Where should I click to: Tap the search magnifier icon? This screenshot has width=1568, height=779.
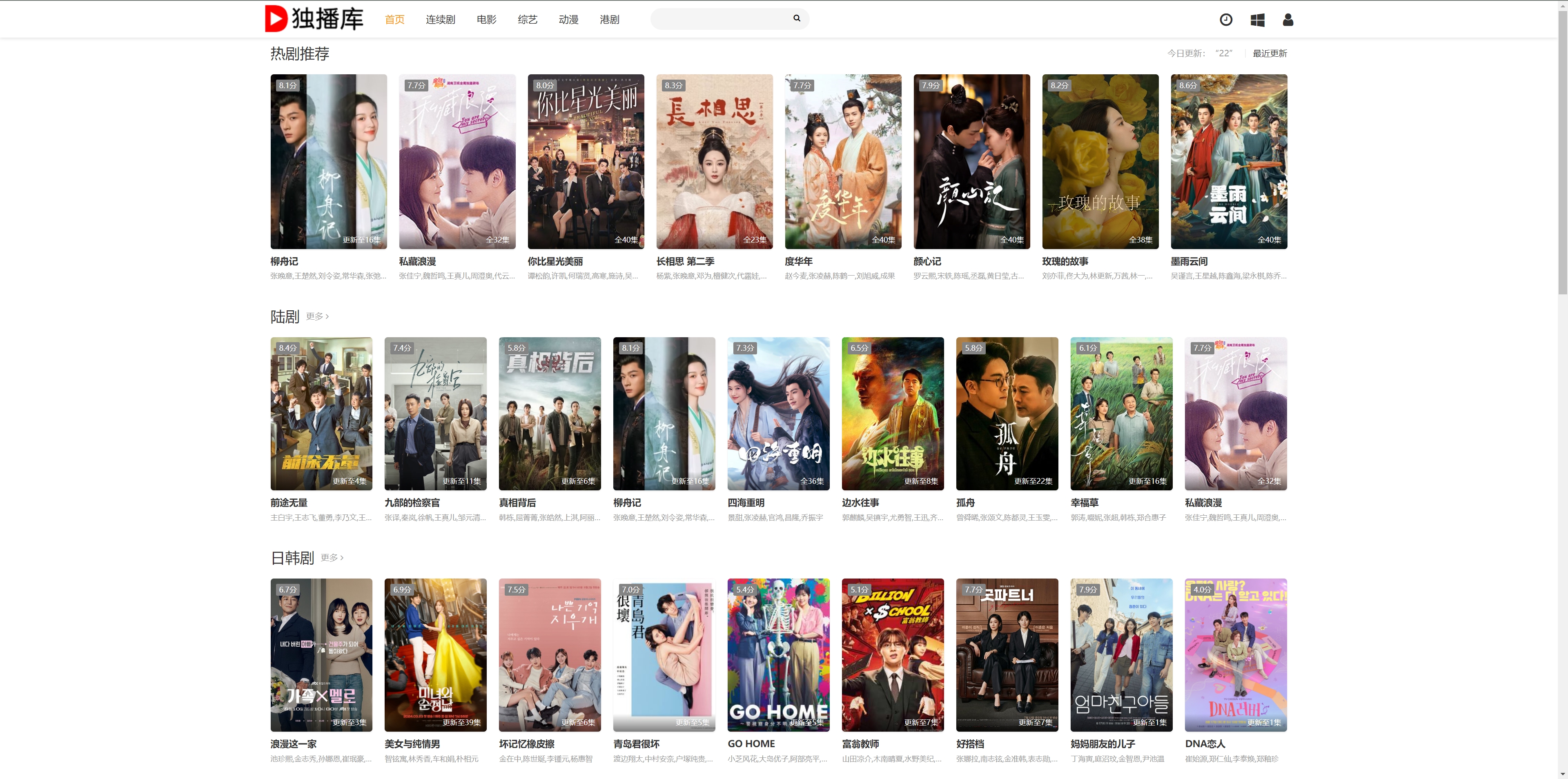[x=796, y=19]
